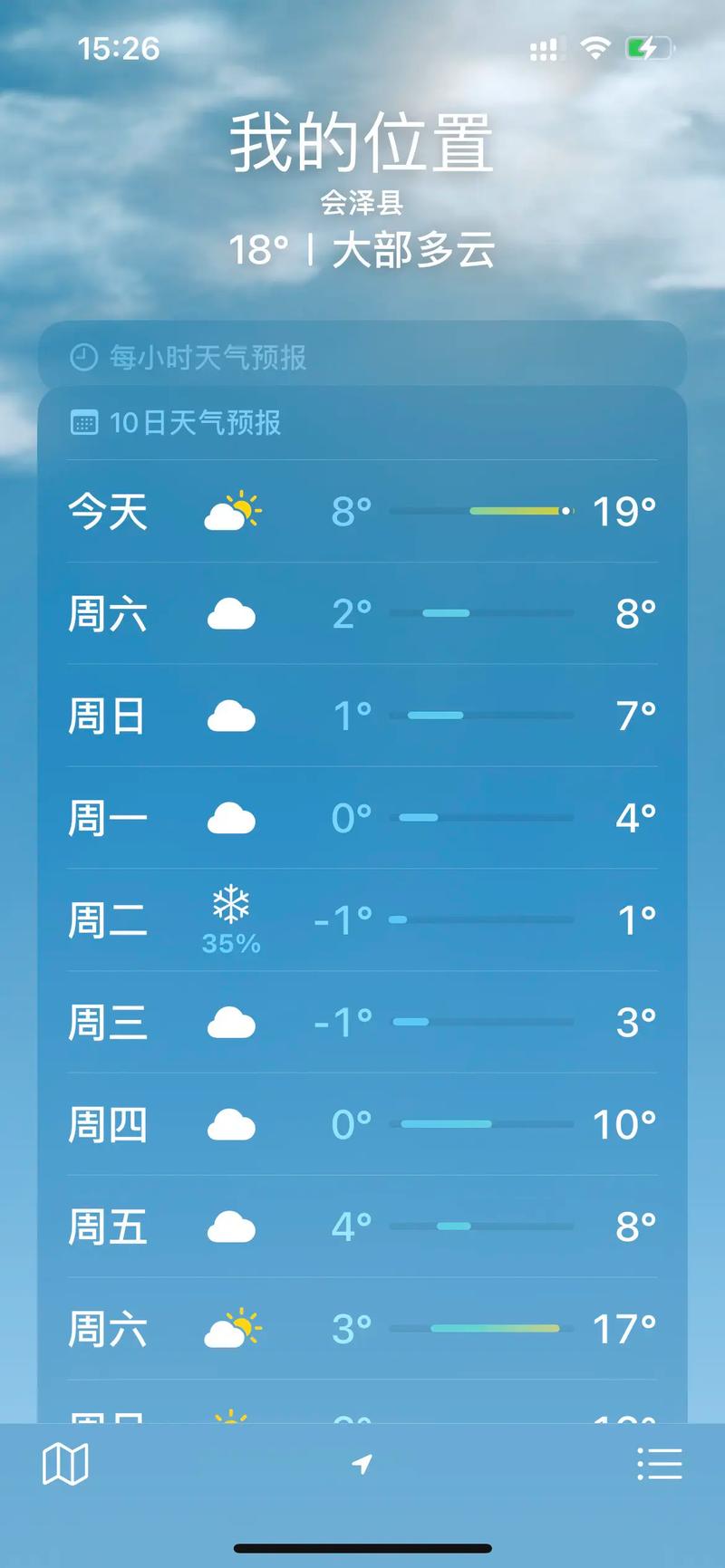The image size is (725, 1568).
Task: Tap the charging battery icon
Action: 650,48
